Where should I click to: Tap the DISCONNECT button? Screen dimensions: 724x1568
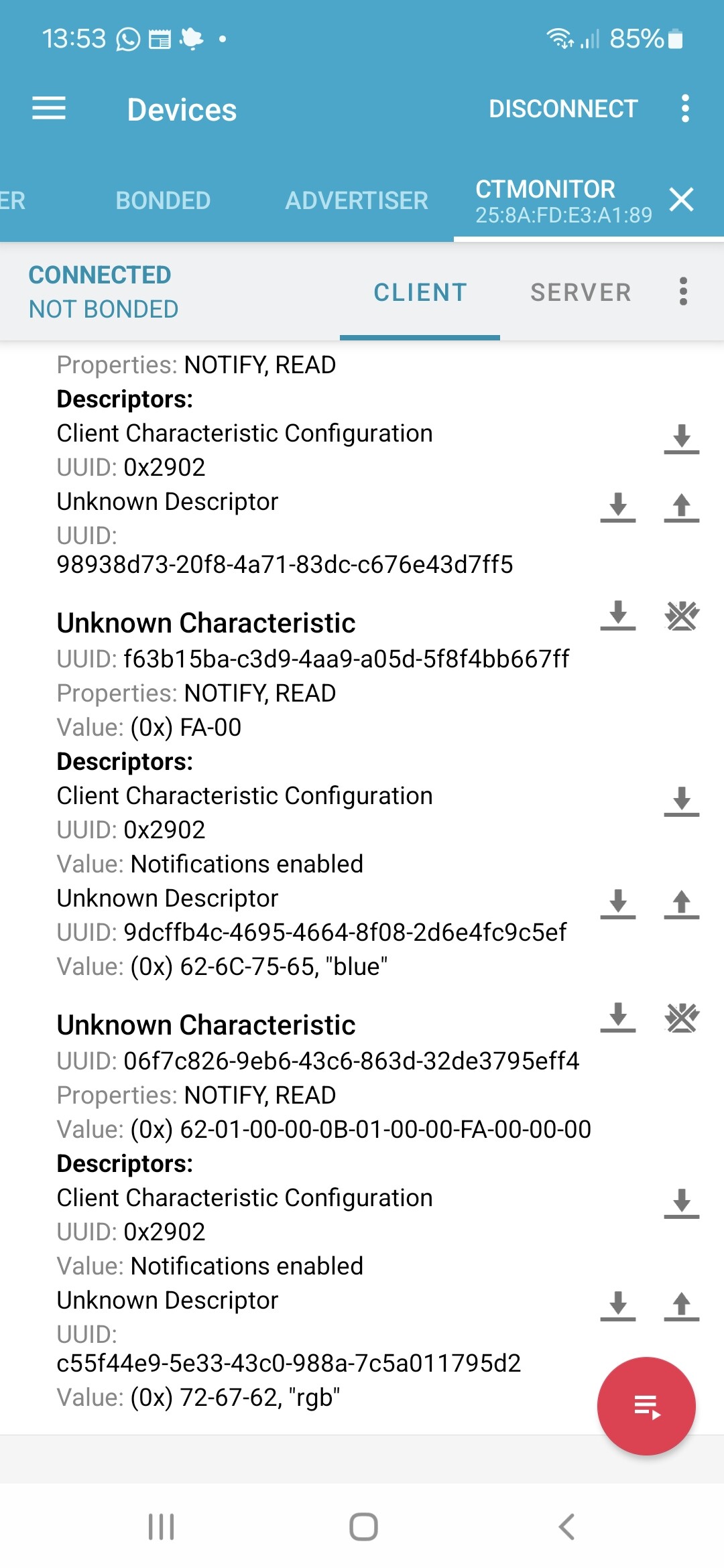[563, 109]
